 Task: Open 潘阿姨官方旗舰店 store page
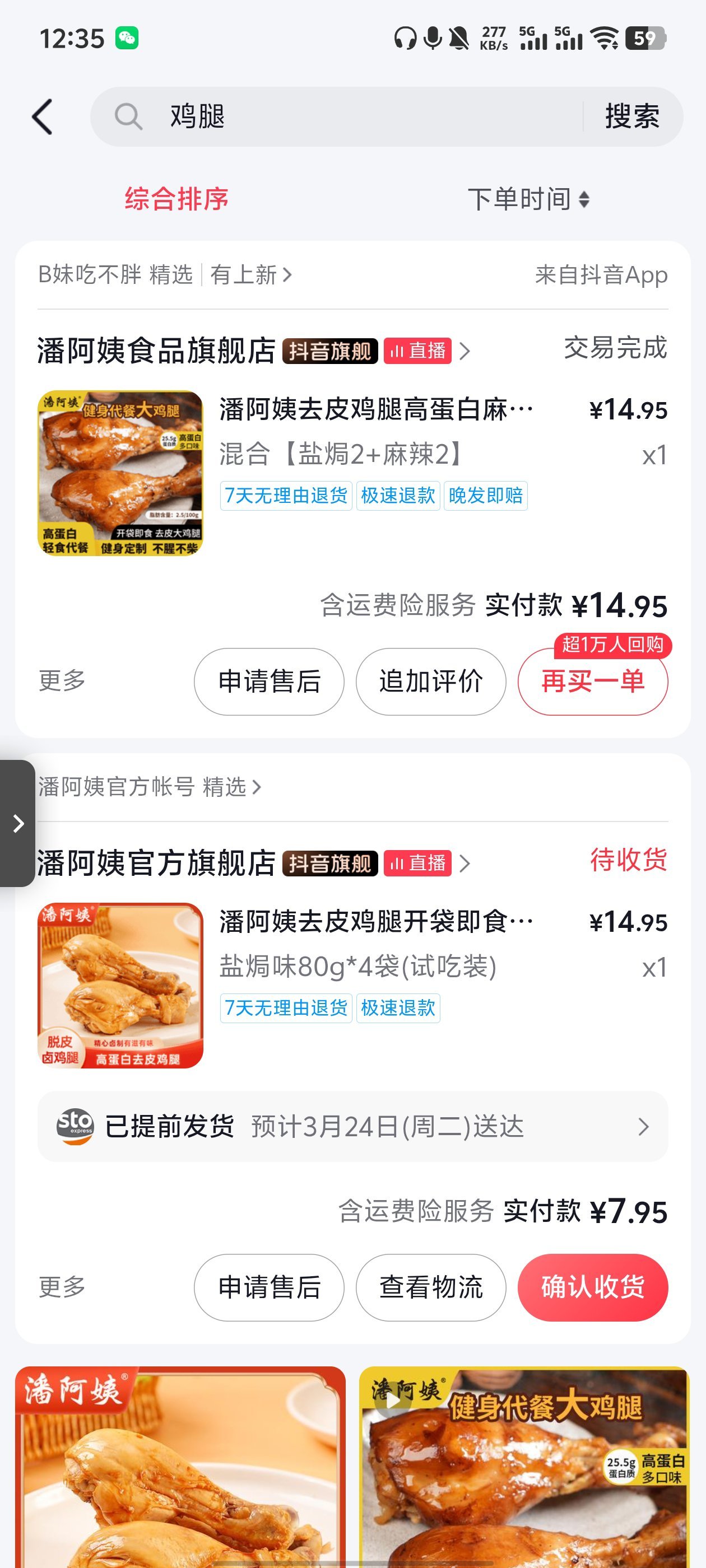coord(156,863)
